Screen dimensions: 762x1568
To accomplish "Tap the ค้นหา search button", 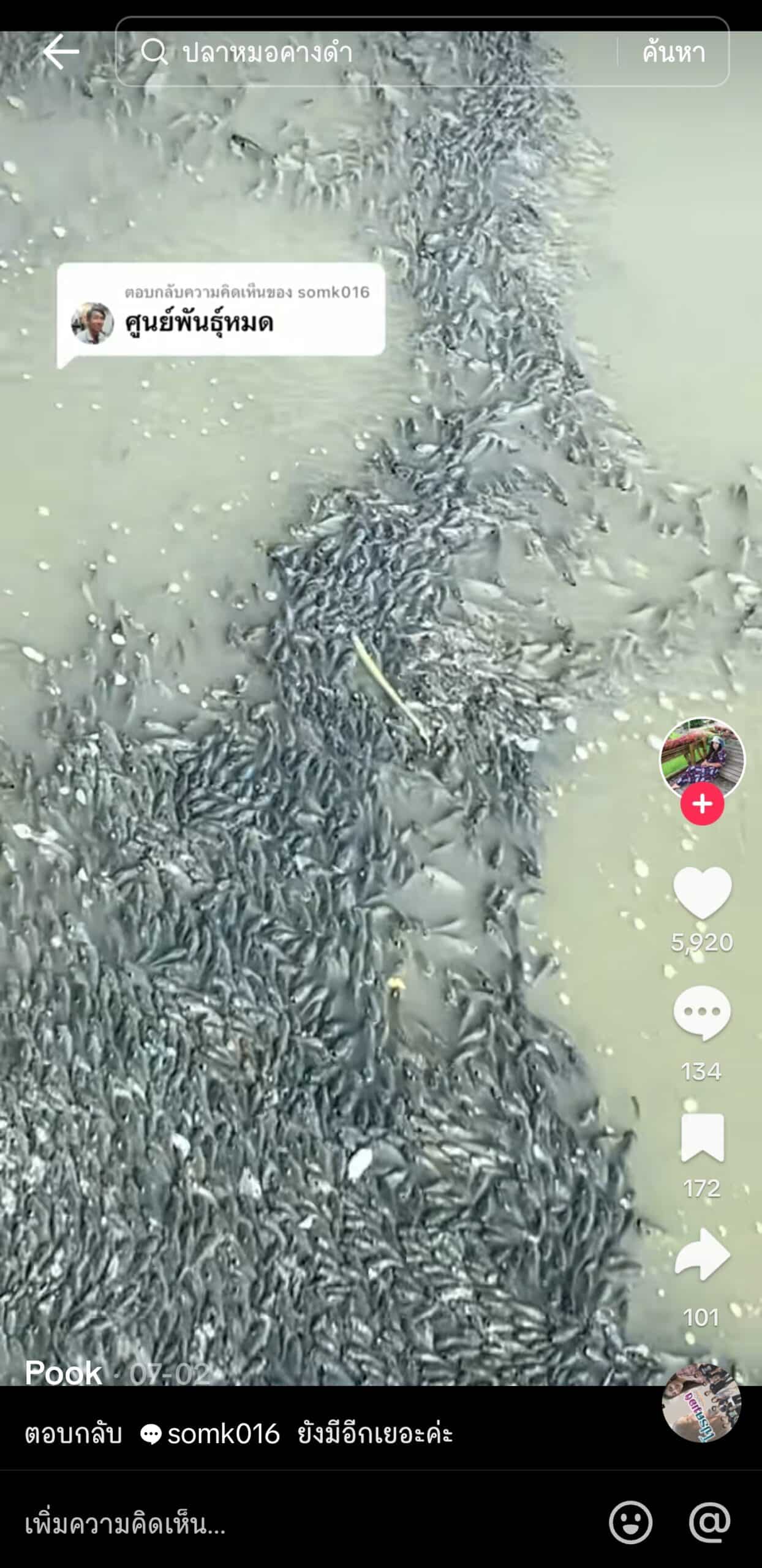I will pos(673,53).
